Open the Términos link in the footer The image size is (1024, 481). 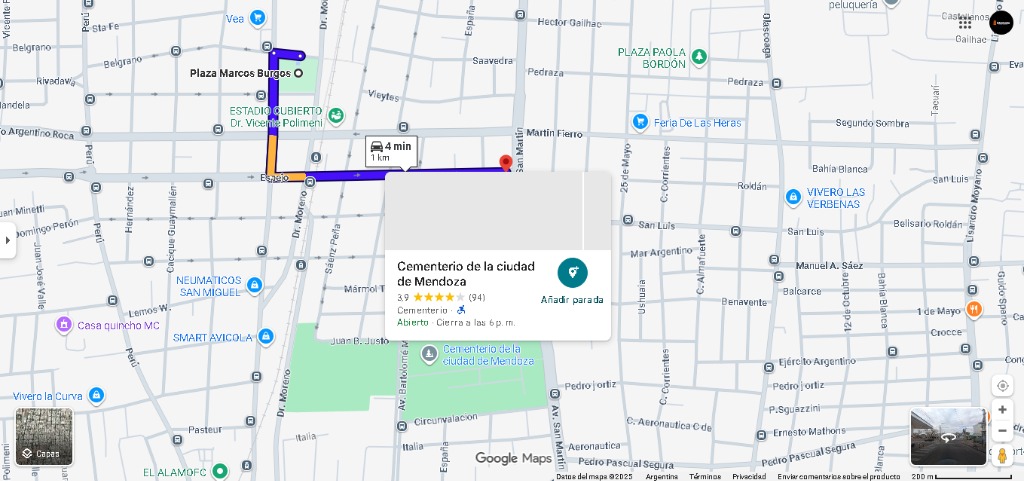(705, 477)
